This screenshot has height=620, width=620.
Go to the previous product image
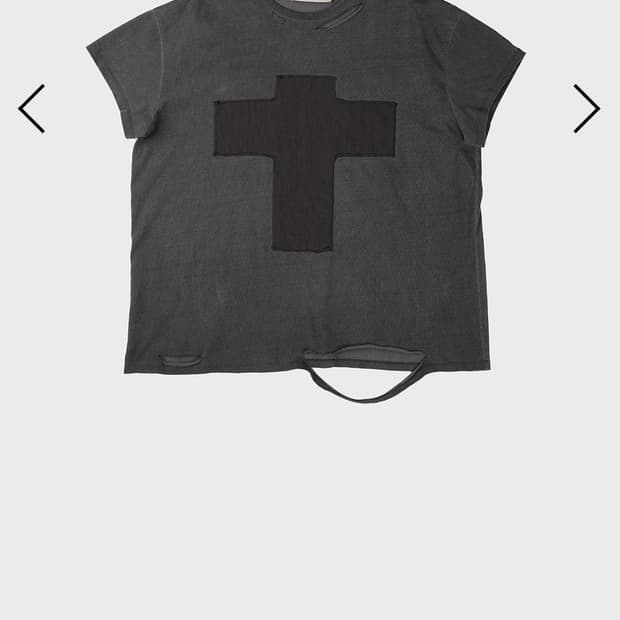(x=32, y=108)
